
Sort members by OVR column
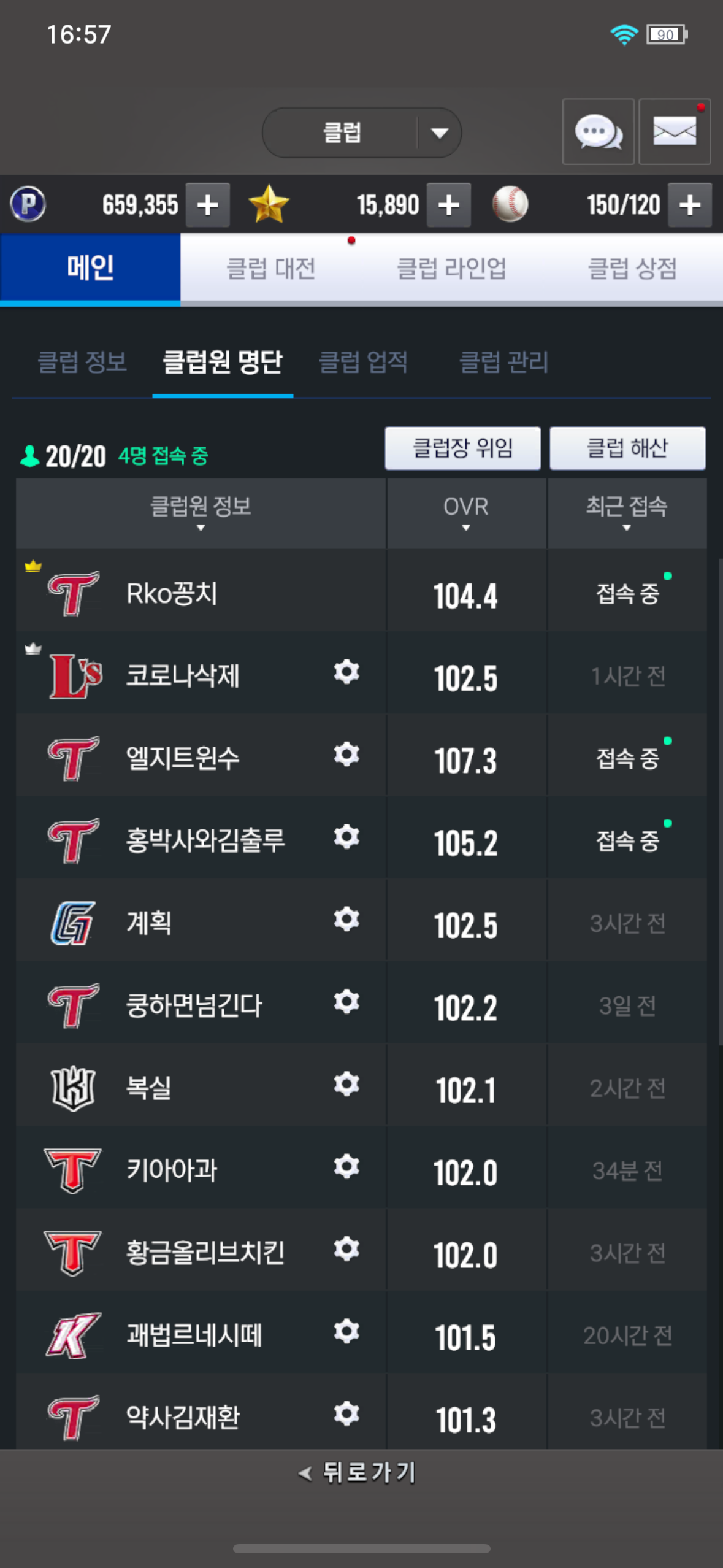click(x=466, y=513)
